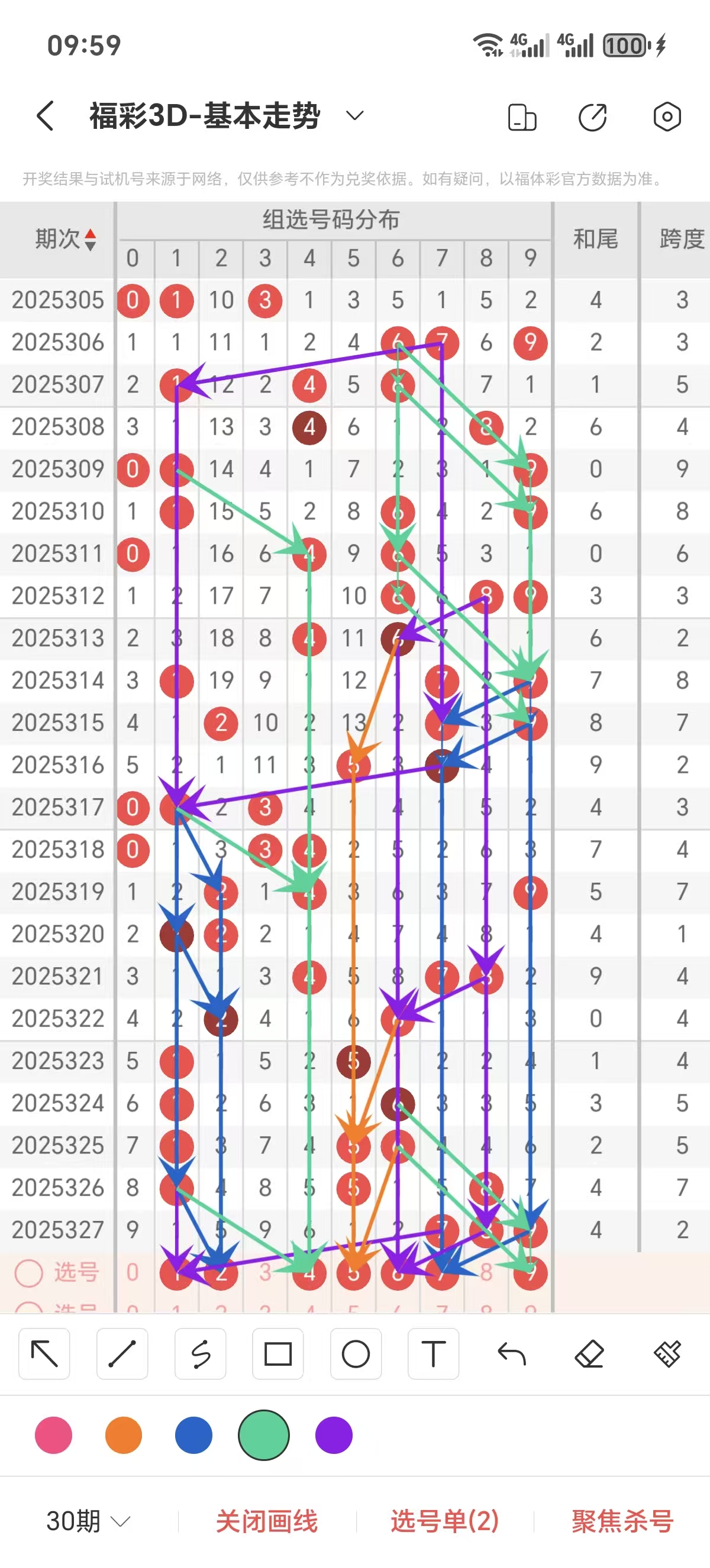Select the text tool
This screenshot has width=710, height=1568.
point(434,1354)
